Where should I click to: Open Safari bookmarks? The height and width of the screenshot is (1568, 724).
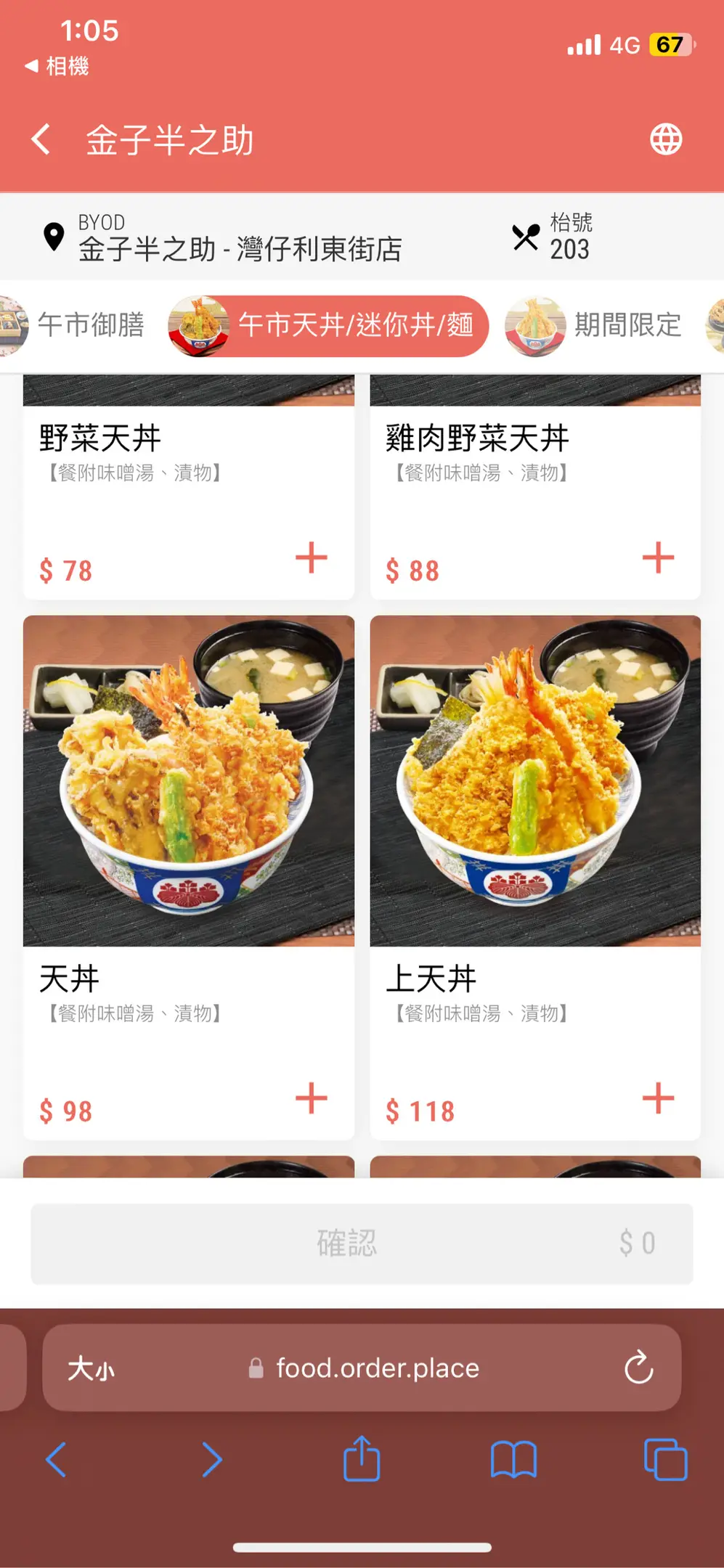click(x=513, y=1459)
